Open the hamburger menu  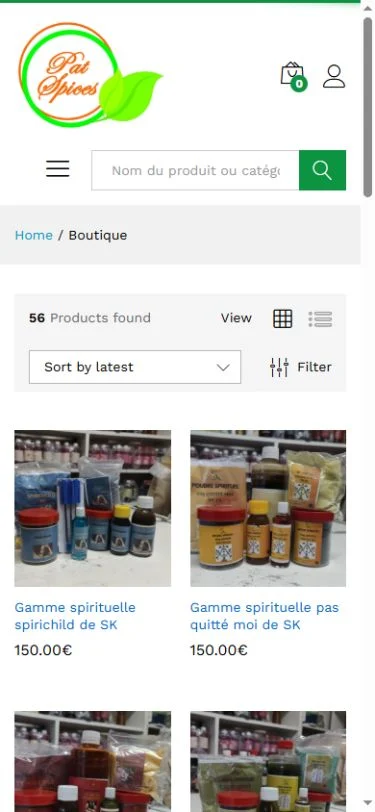(x=57, y=169)
